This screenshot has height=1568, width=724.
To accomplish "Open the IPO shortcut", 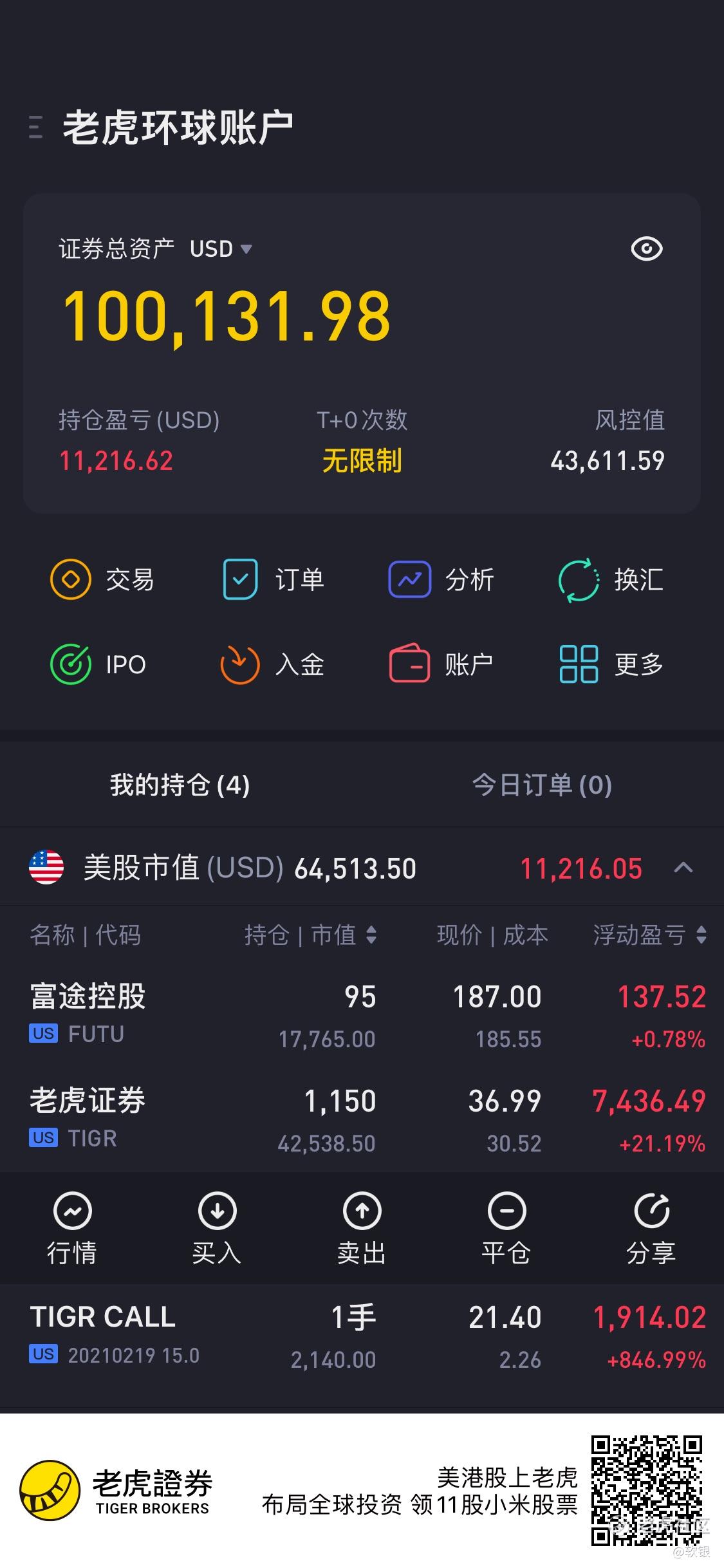I will coord(98,664).
